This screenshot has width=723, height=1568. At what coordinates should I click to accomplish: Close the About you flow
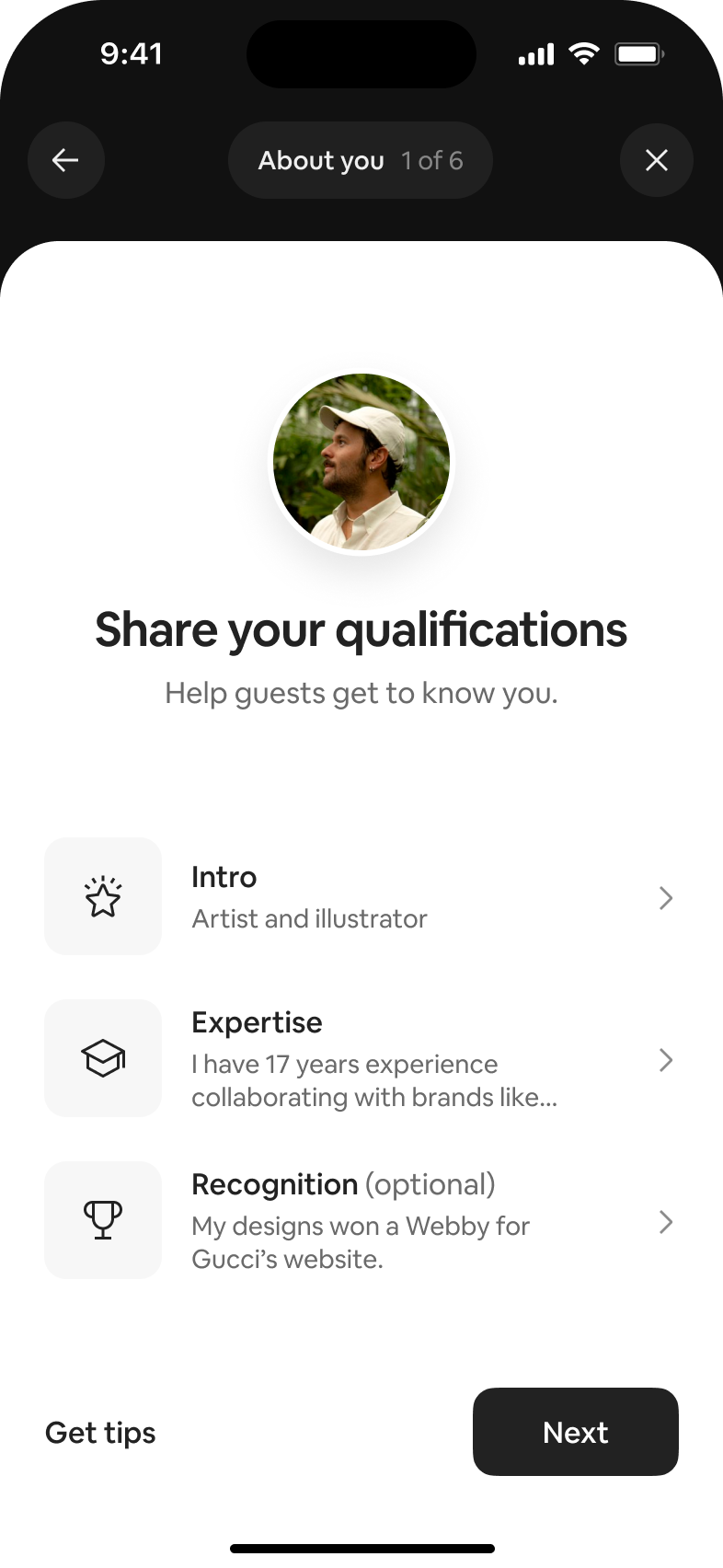tap(657, 160)
